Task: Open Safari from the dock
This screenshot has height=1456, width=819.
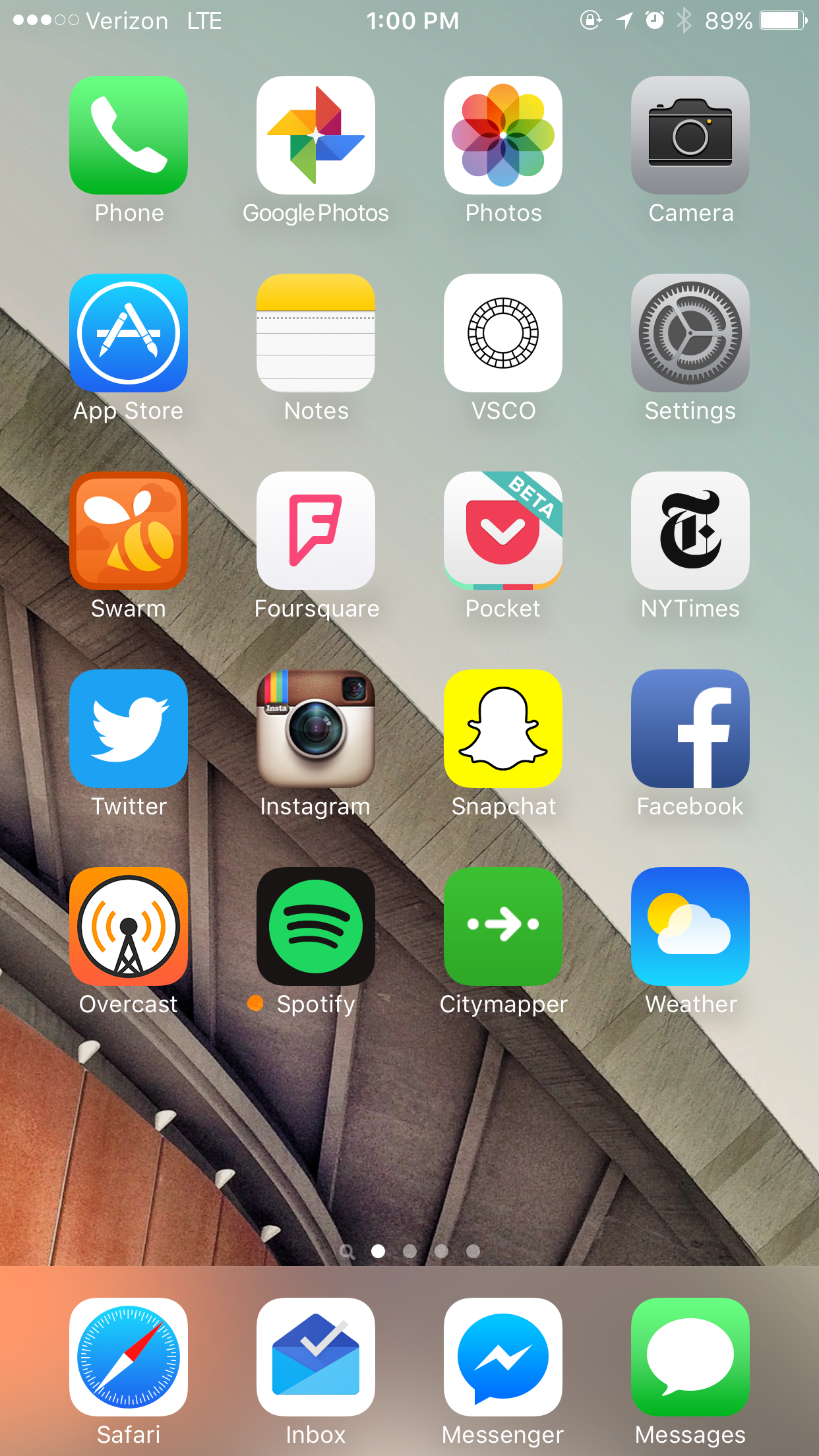Action: tap(129, 1357)
